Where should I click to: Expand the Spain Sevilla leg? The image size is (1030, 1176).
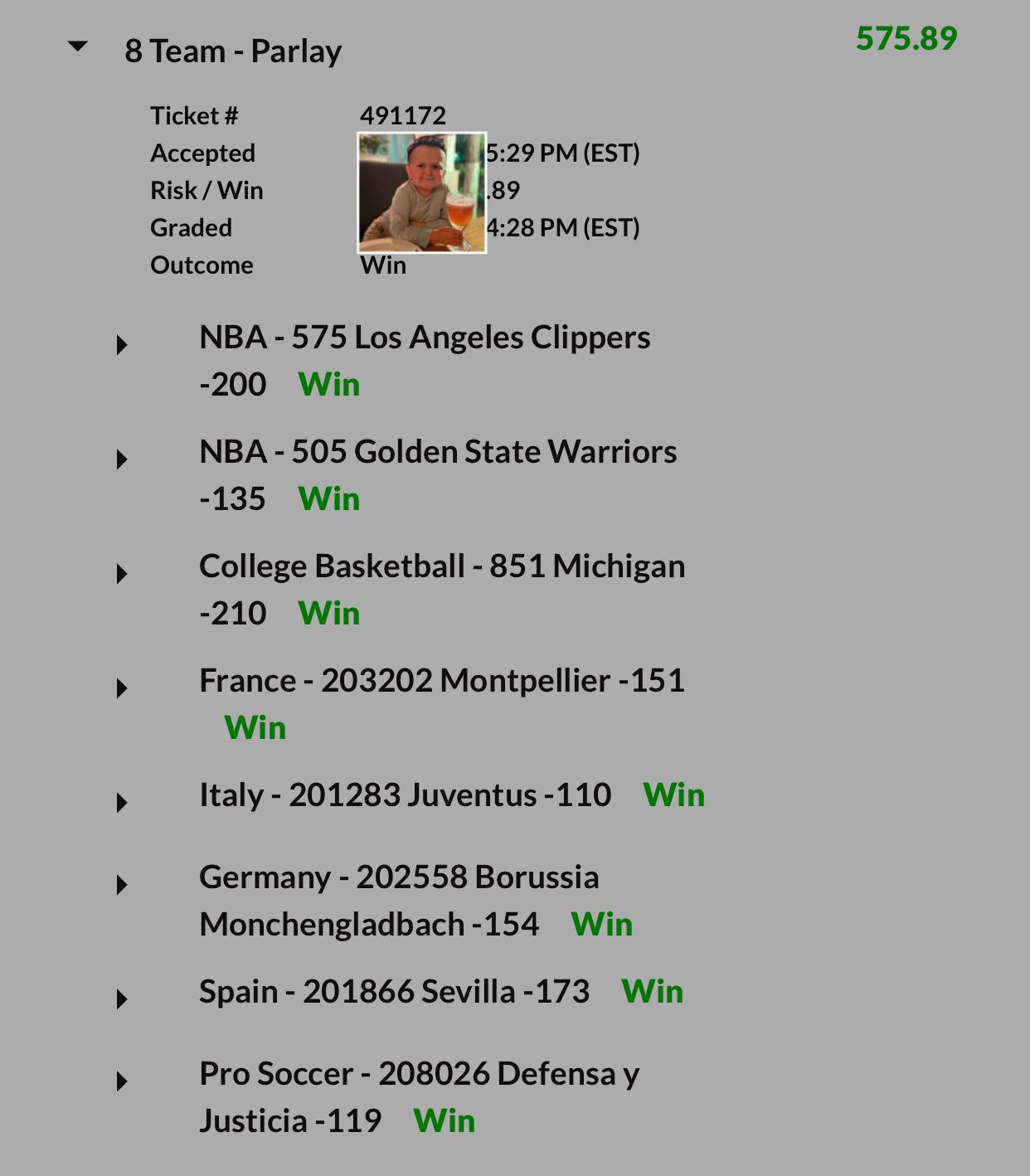click(122, 999)
